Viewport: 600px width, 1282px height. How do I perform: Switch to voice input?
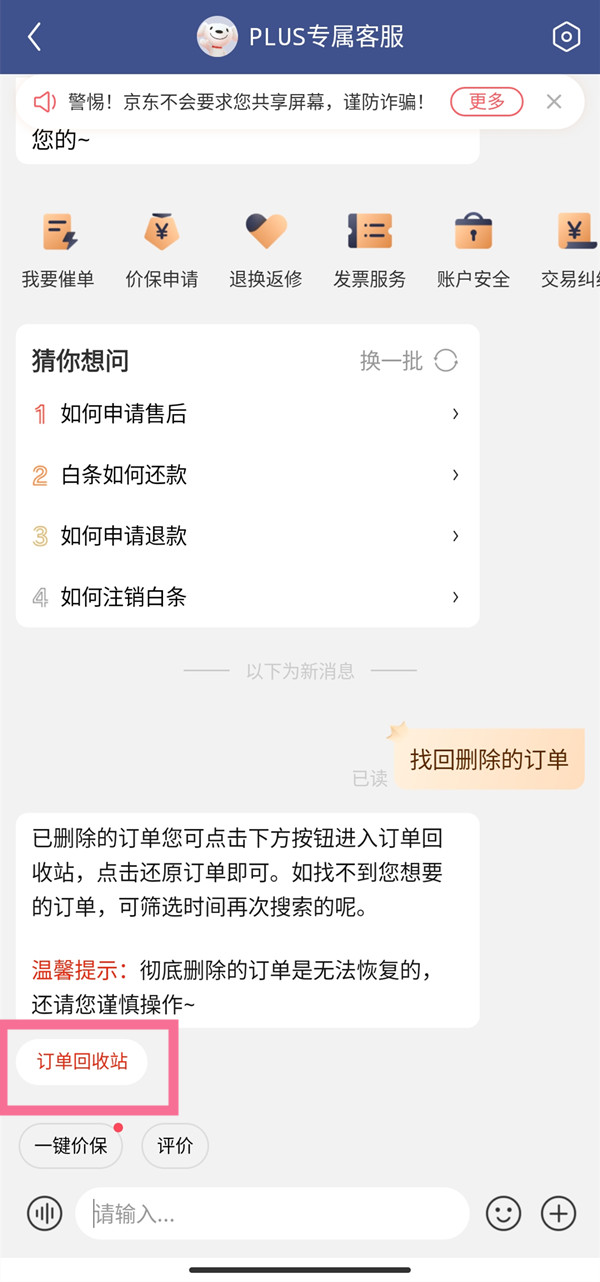pyautogui.click(x=44, y=1214)
